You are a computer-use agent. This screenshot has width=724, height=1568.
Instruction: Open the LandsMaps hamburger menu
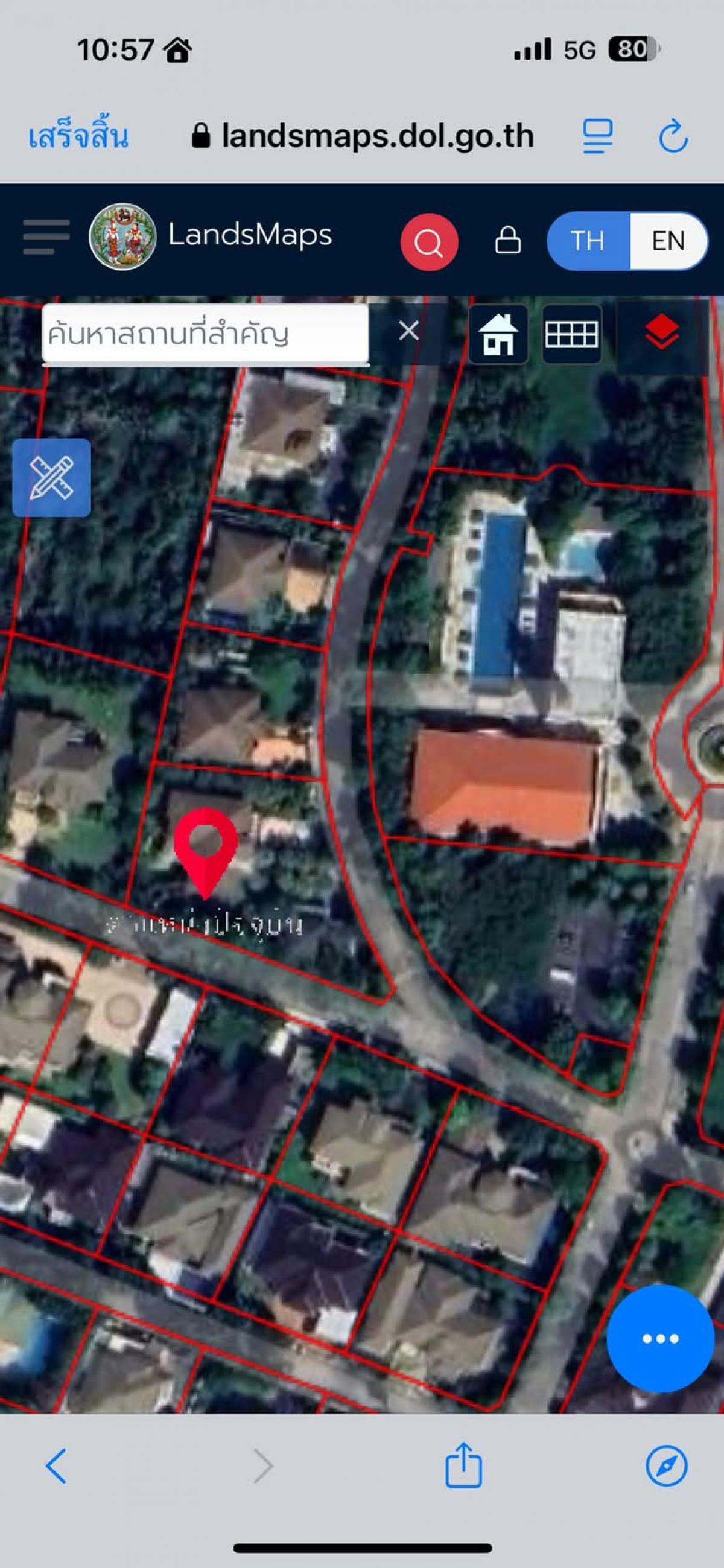pyautogui.click(x=46, y=236)
